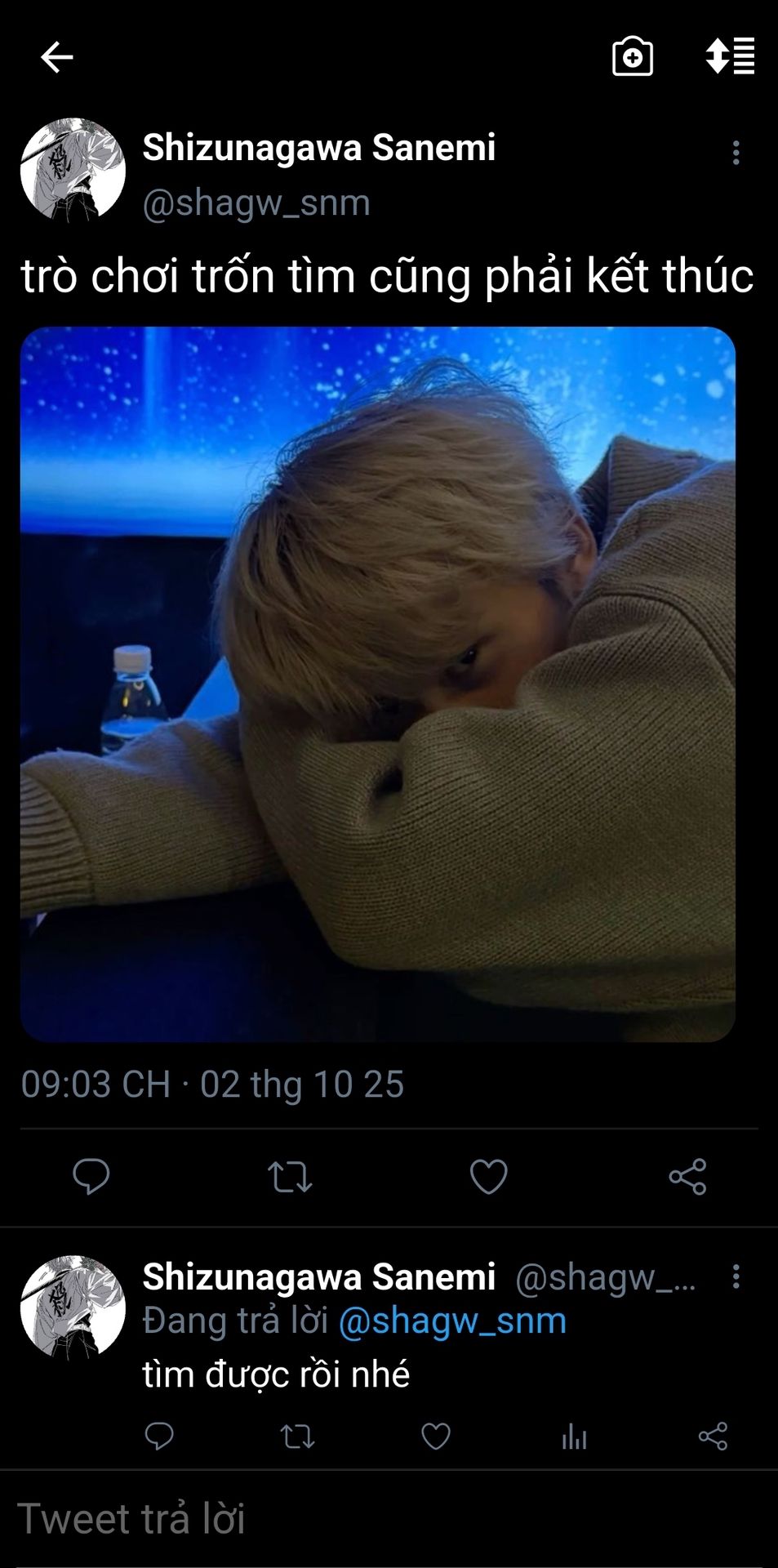Screen dimensions: 778x1568
Task: Retweet the "tìm được rồi nhé" reply
Action: pos(297,1437)
